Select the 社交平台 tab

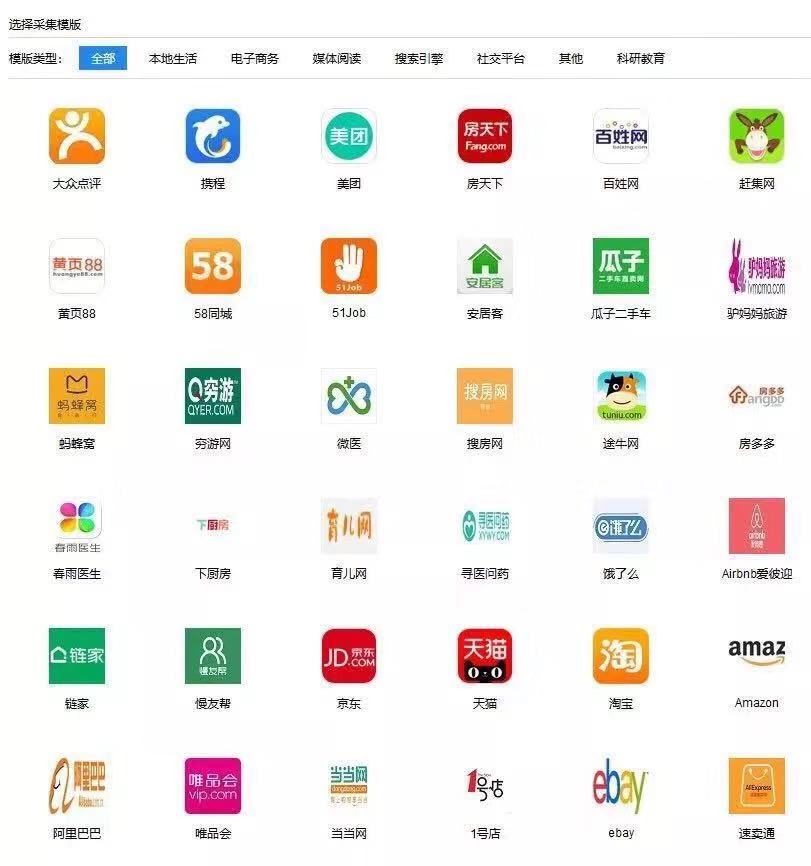pos(501,59)
